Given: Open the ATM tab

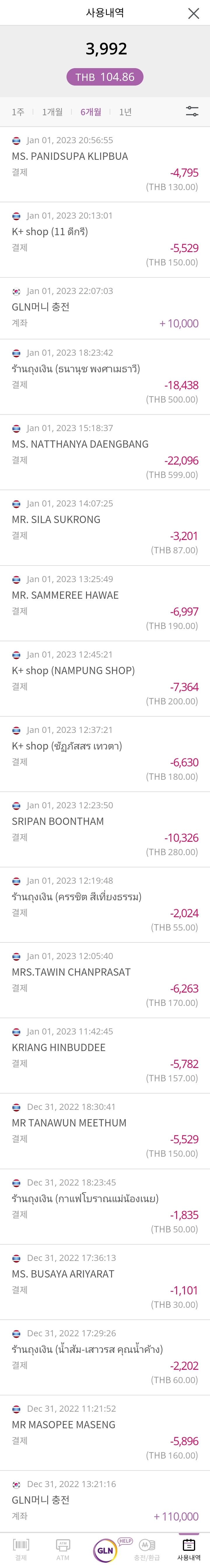Looking at the screenshot, I should (63, 1548).
